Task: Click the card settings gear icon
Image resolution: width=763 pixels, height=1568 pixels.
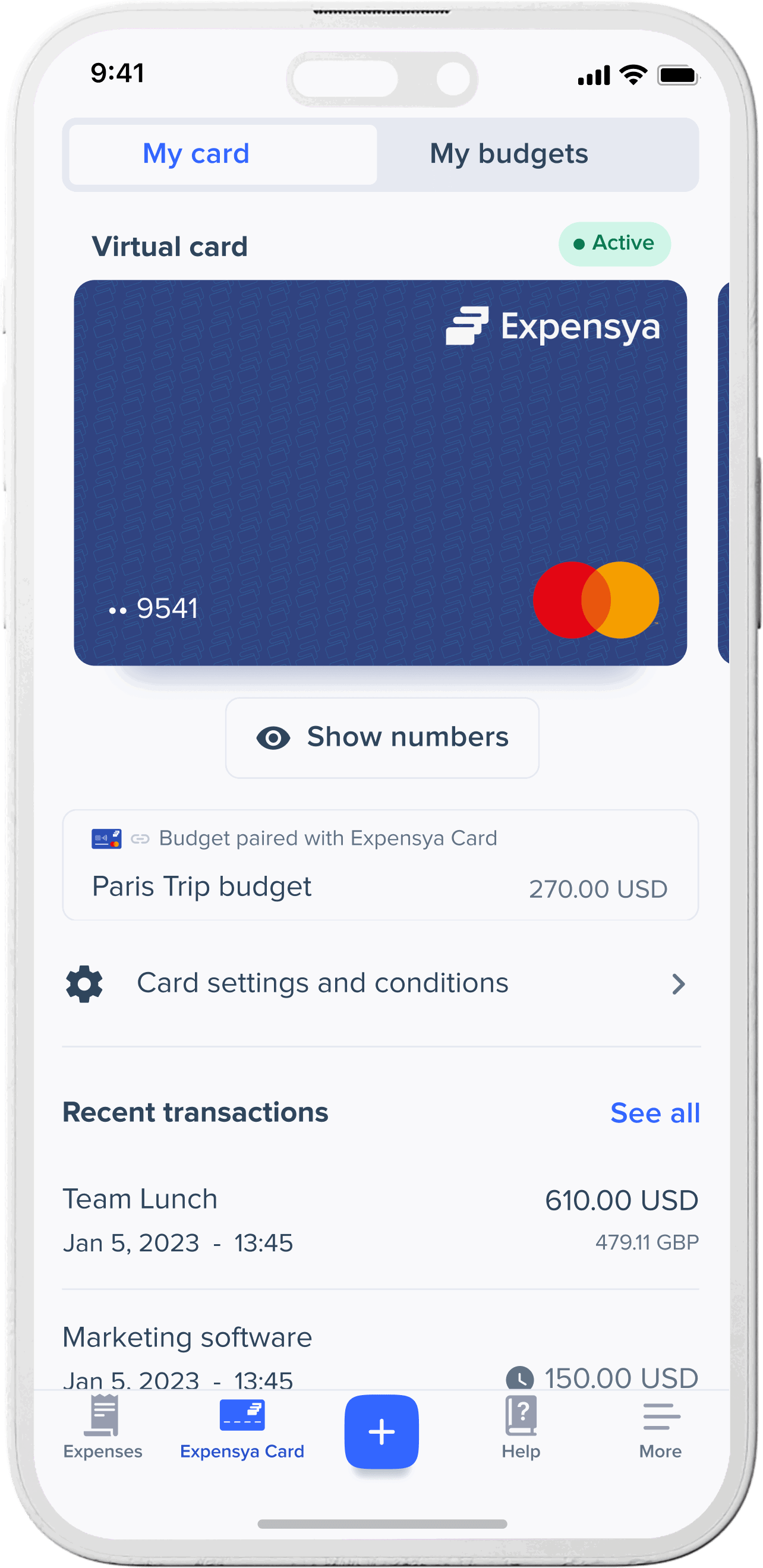Action: pos(84,984)
